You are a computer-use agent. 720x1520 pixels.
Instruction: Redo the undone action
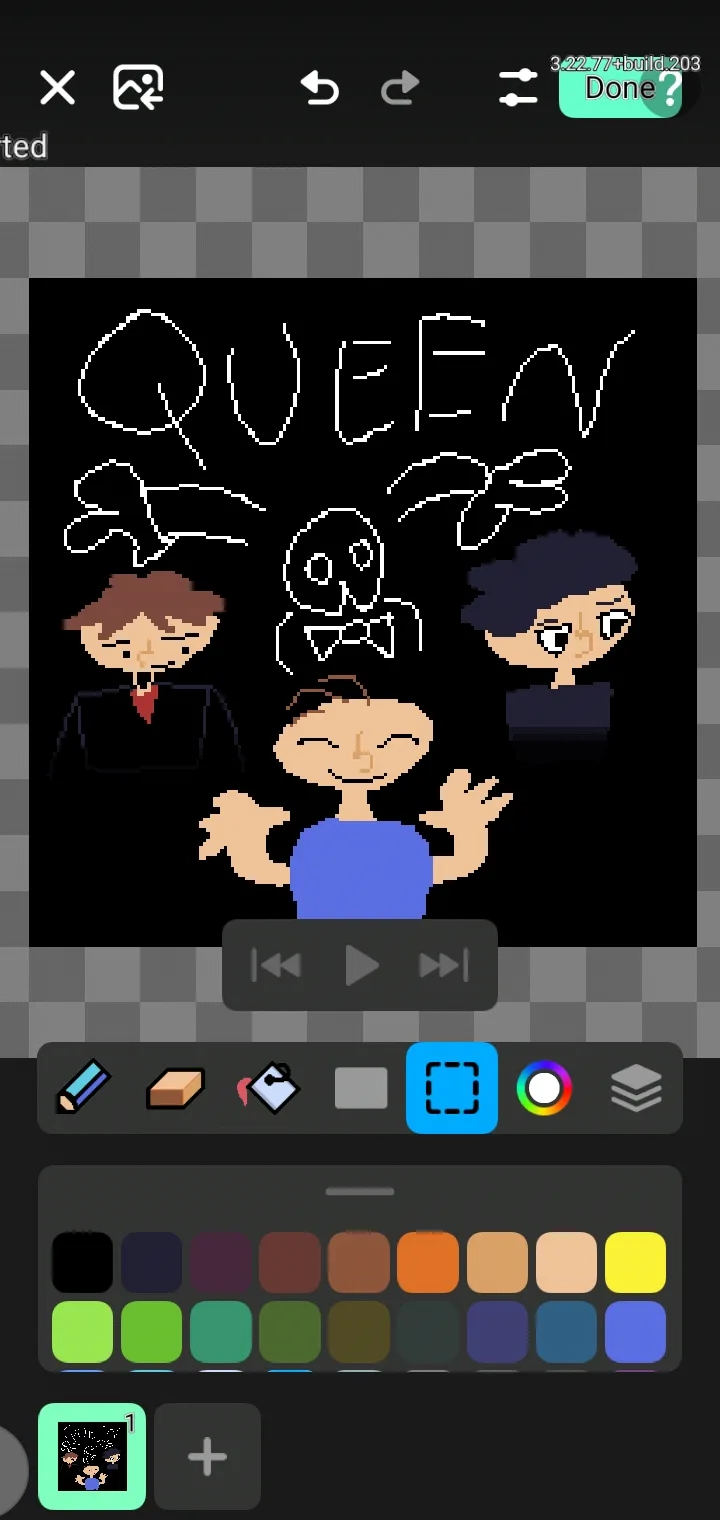[400, 88]
